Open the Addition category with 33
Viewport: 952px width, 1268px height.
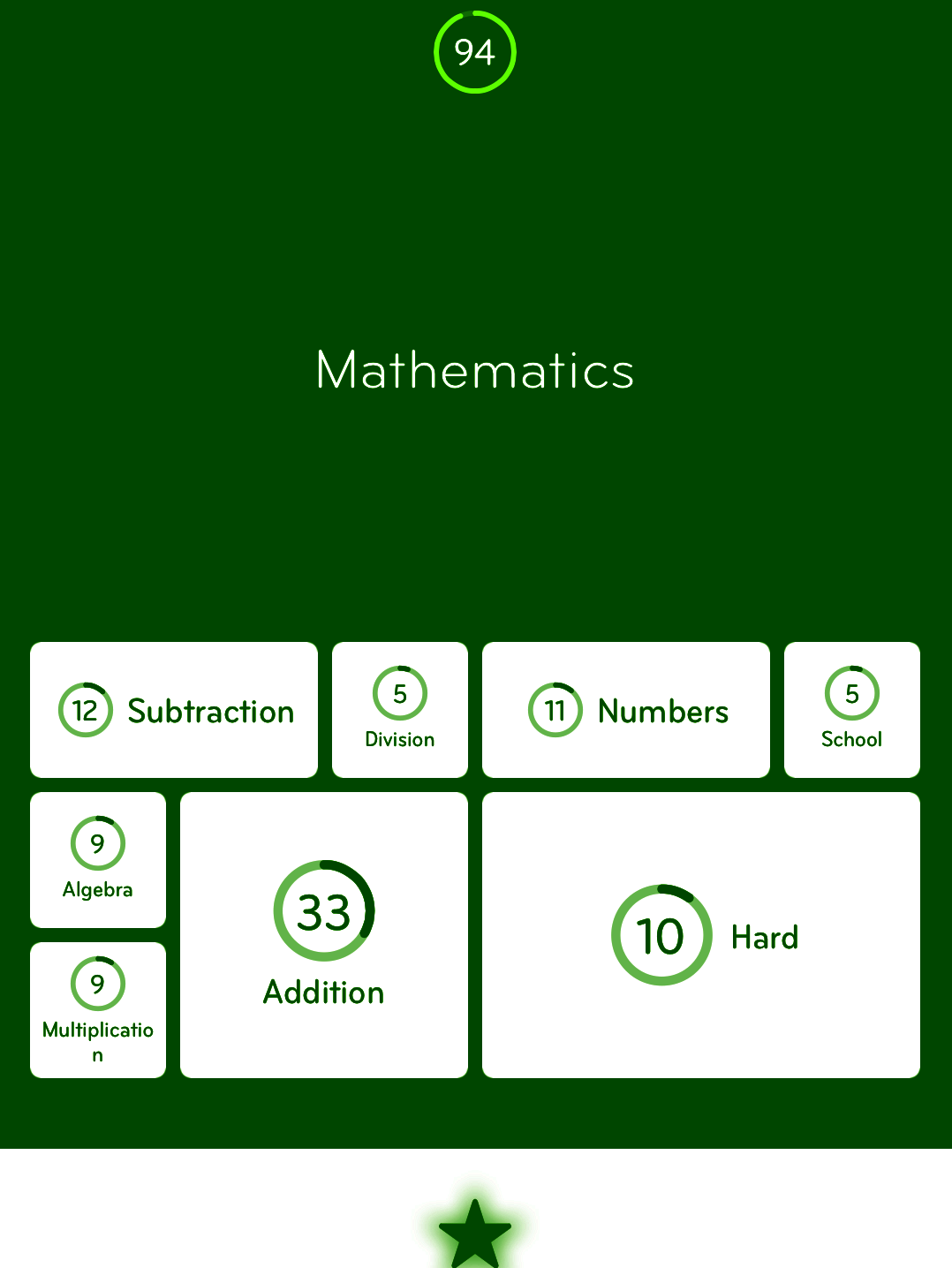pos(324,935)
